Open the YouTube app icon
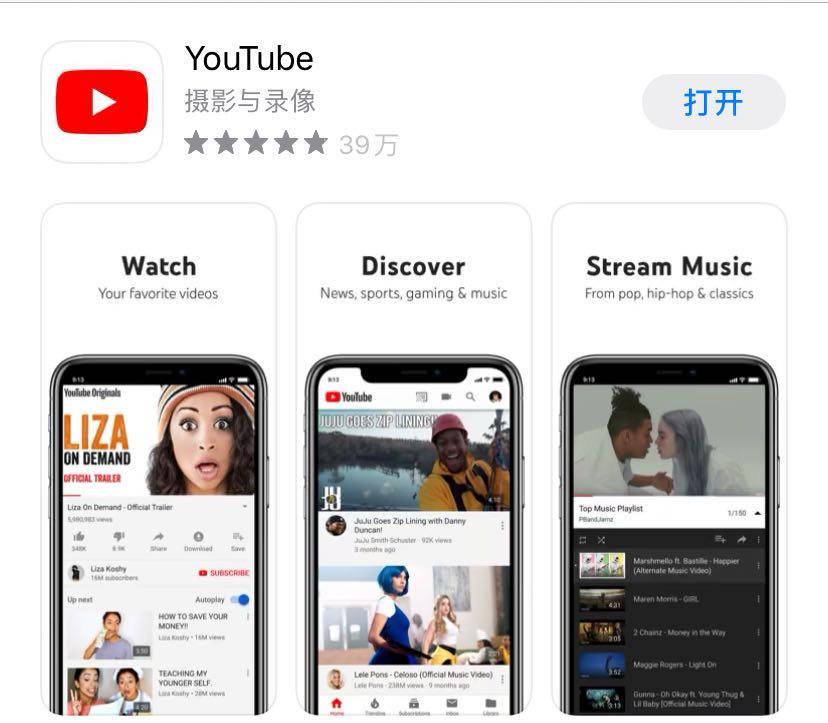 click(x=102, y=102)
